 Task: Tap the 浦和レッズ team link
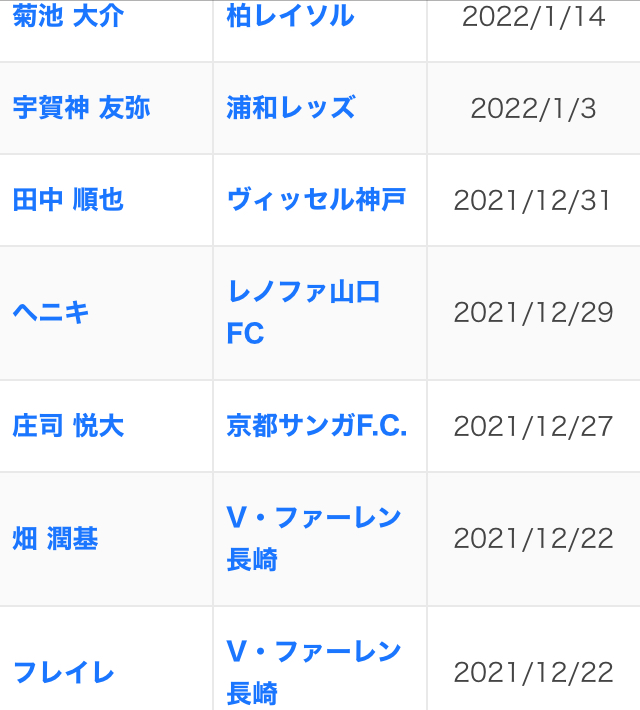pyautogui.click(x=290, y=108)
